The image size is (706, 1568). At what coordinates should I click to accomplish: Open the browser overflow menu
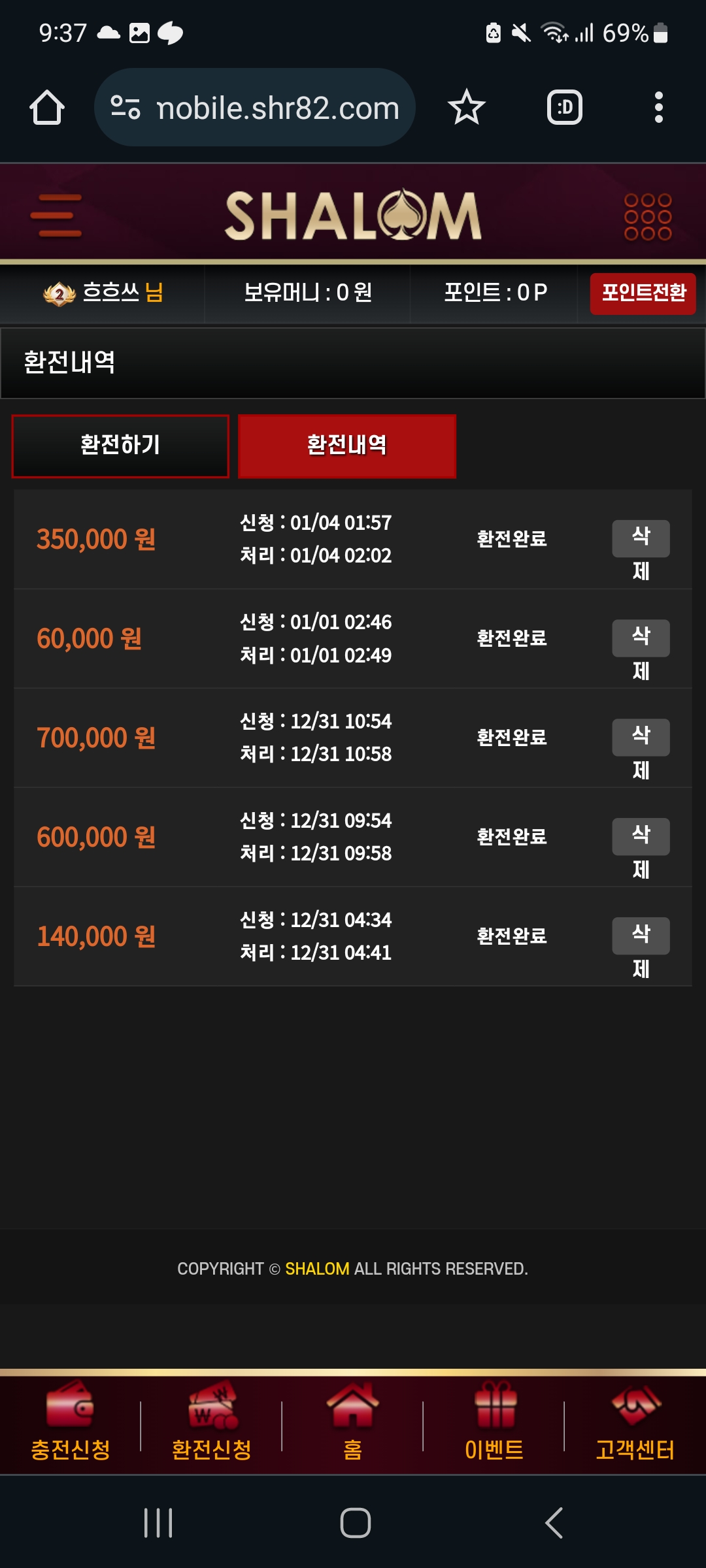click(659, 108)
